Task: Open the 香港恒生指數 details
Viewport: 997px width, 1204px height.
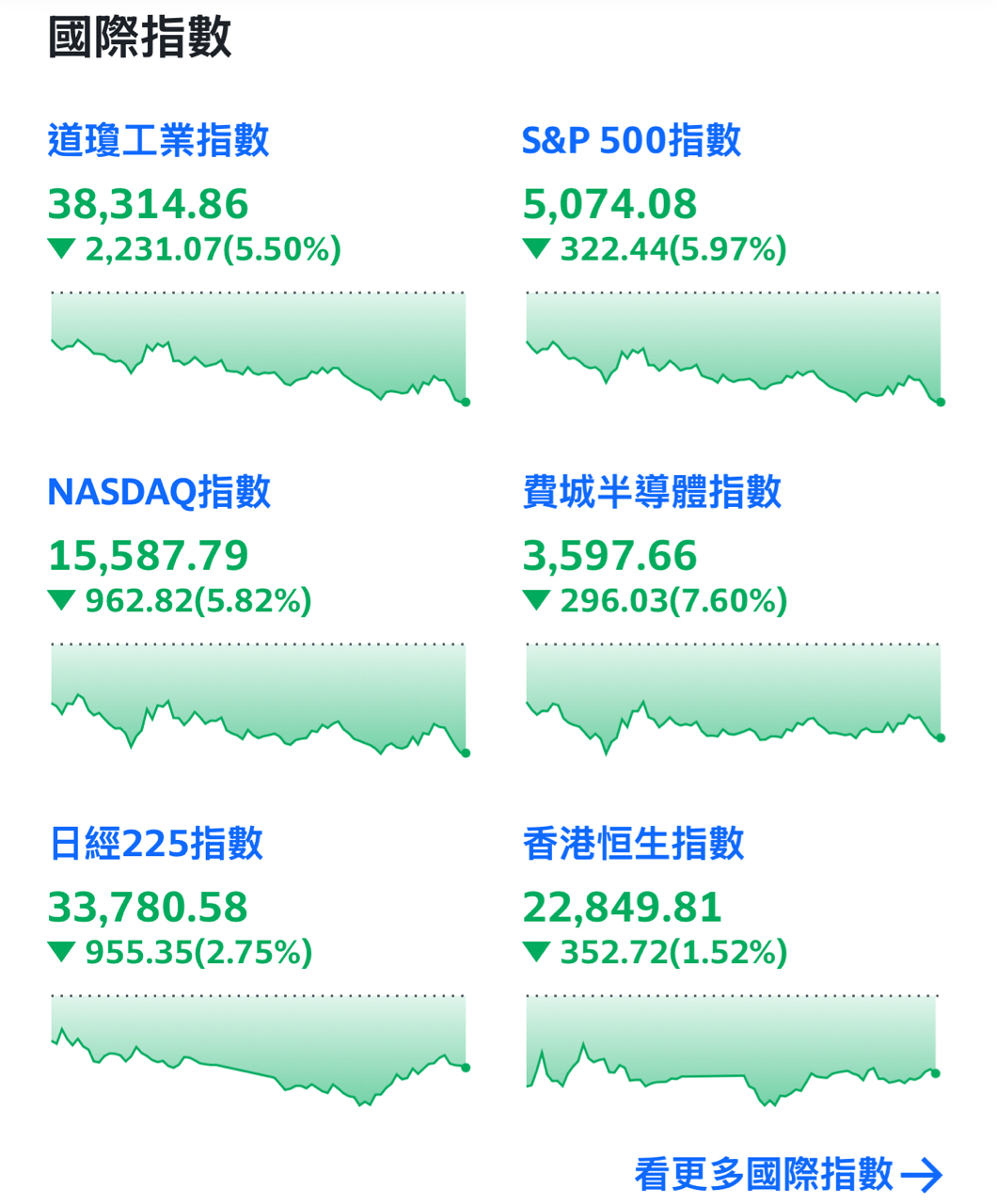Action: [634, 845]
